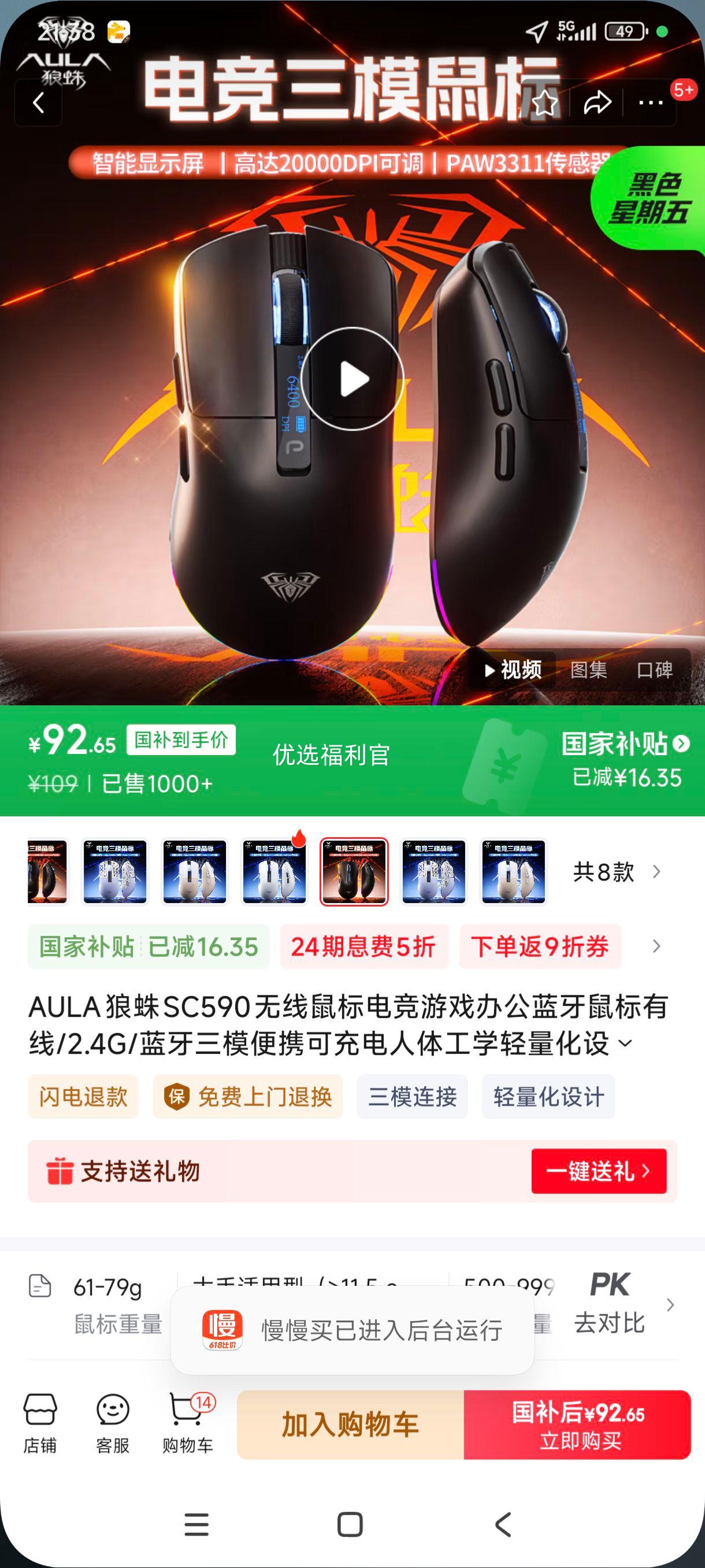Contact 客服 customer service
705x1568 pixels.
[x=113, y=1423]
